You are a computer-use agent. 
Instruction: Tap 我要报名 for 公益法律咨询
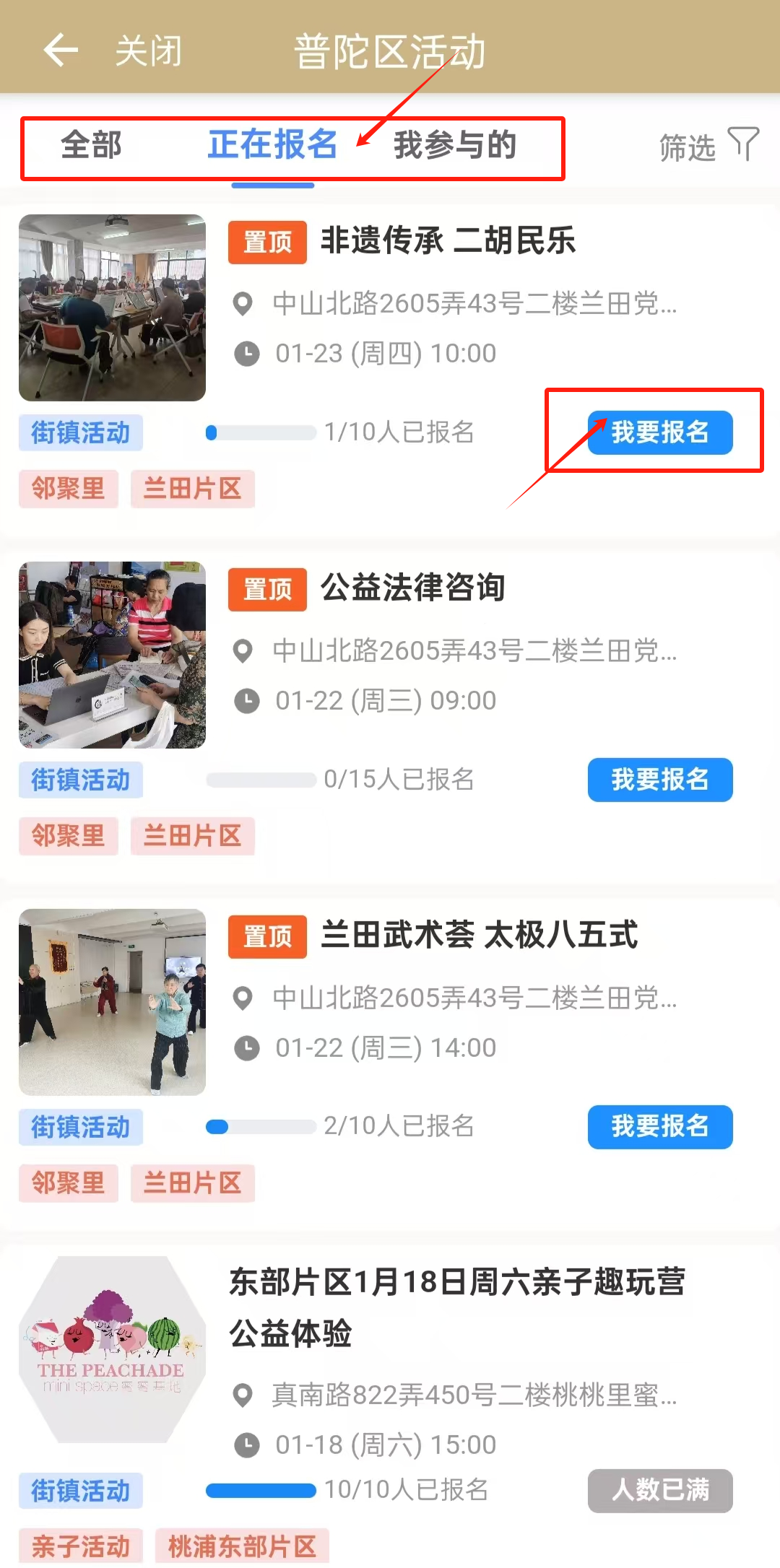pos(660,780)
